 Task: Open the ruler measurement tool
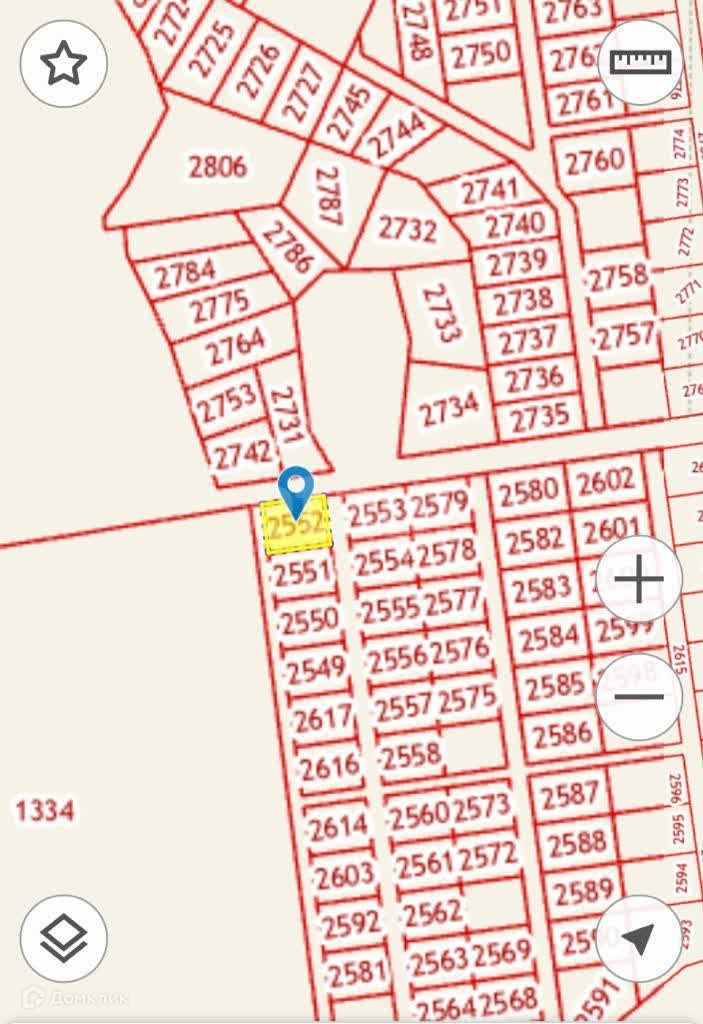pyautogui.click(x=640, y=63)
